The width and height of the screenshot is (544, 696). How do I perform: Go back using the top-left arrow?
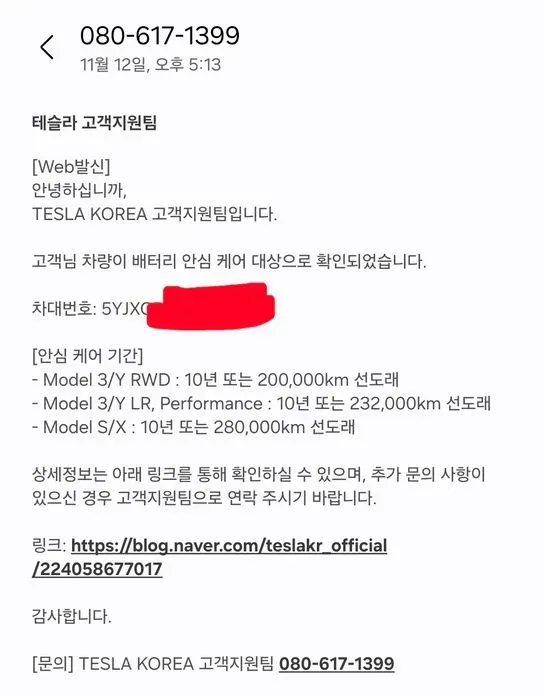[x=47, y=47]
